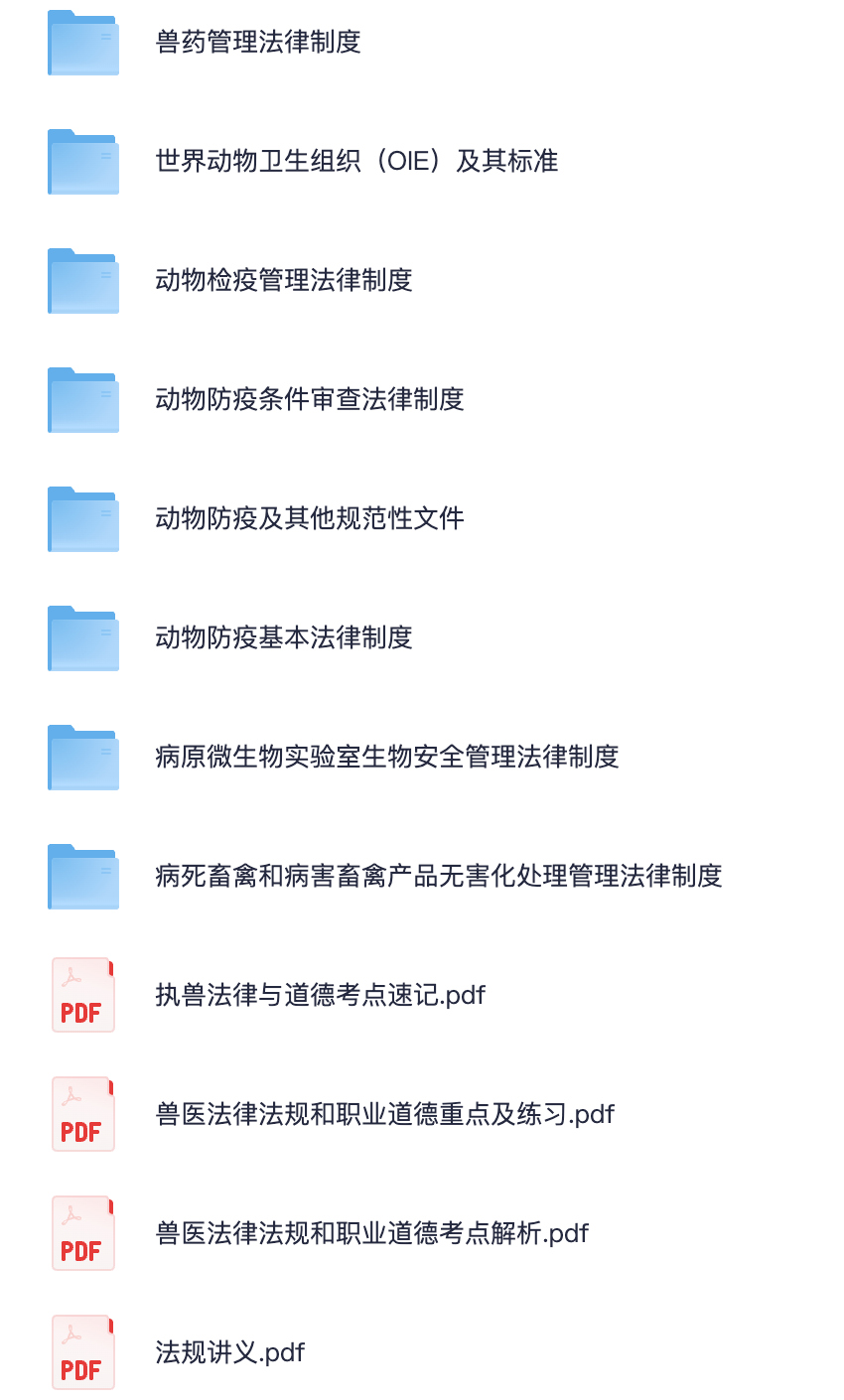
Task: Open the folder icon for 病原微生物实验室生物安全管理法律制度
Action: (83, 758)
